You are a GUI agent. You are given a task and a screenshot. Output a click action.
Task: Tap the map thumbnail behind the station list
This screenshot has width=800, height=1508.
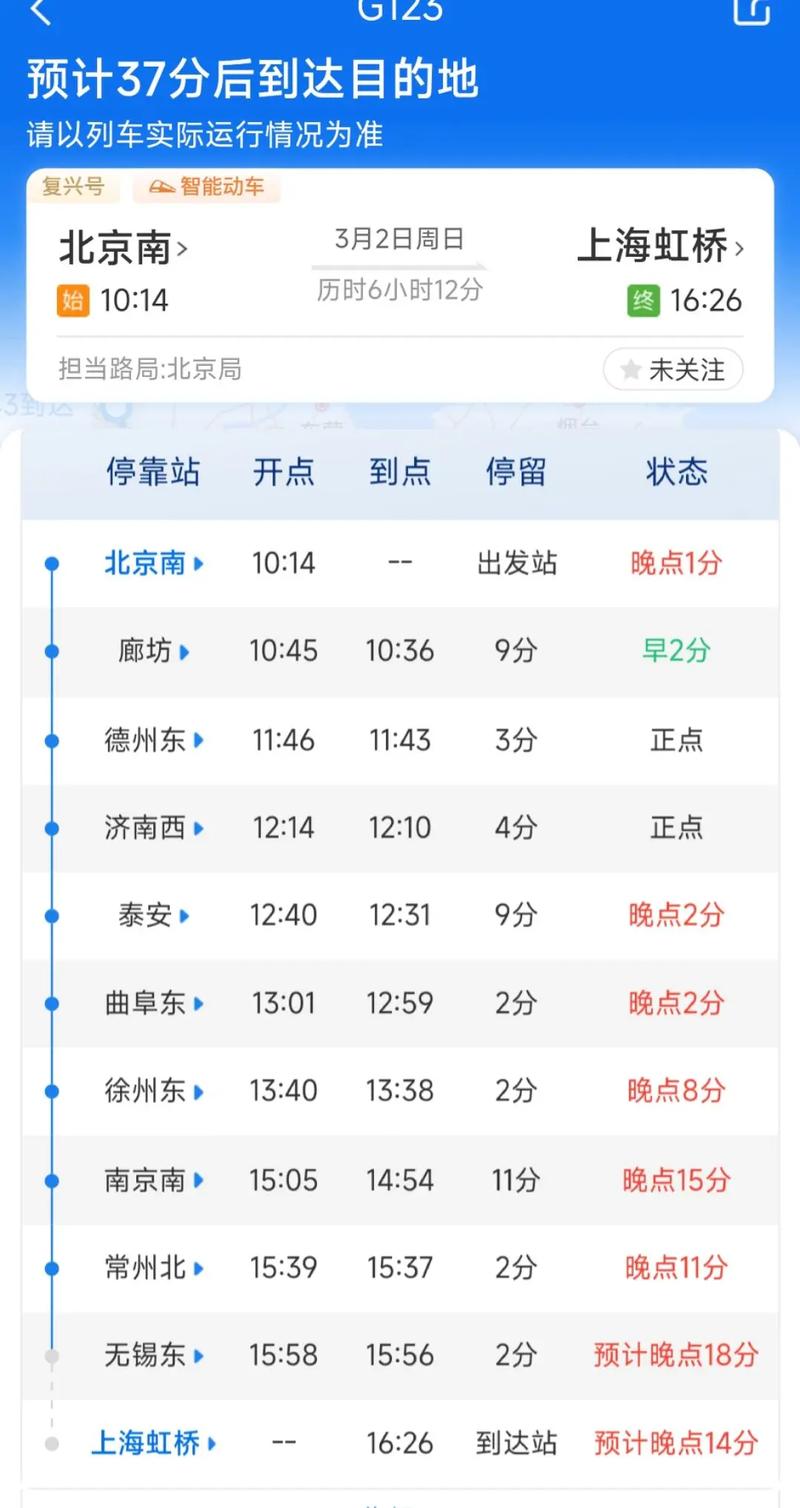coord(400,408)
